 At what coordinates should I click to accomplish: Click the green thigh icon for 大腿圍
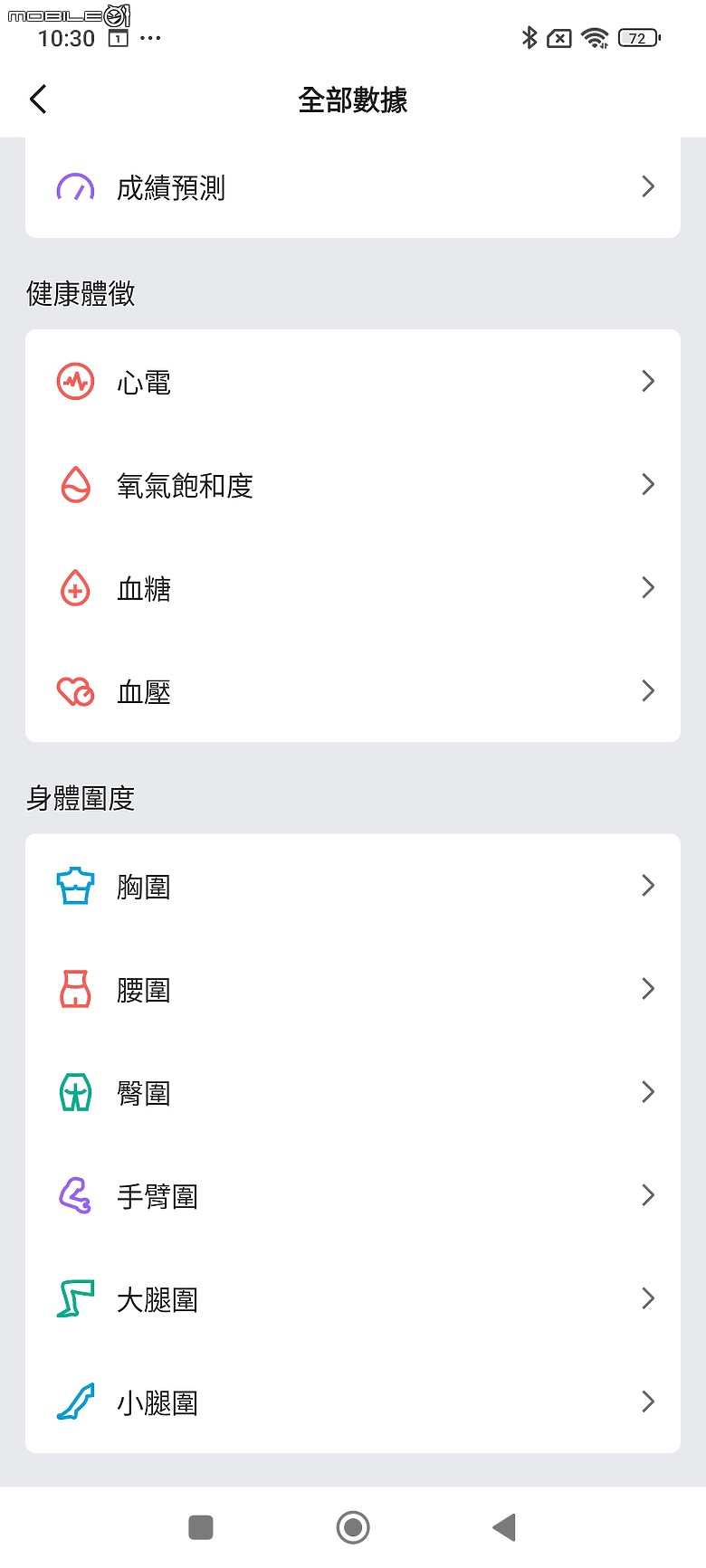tap(76, 1298)
